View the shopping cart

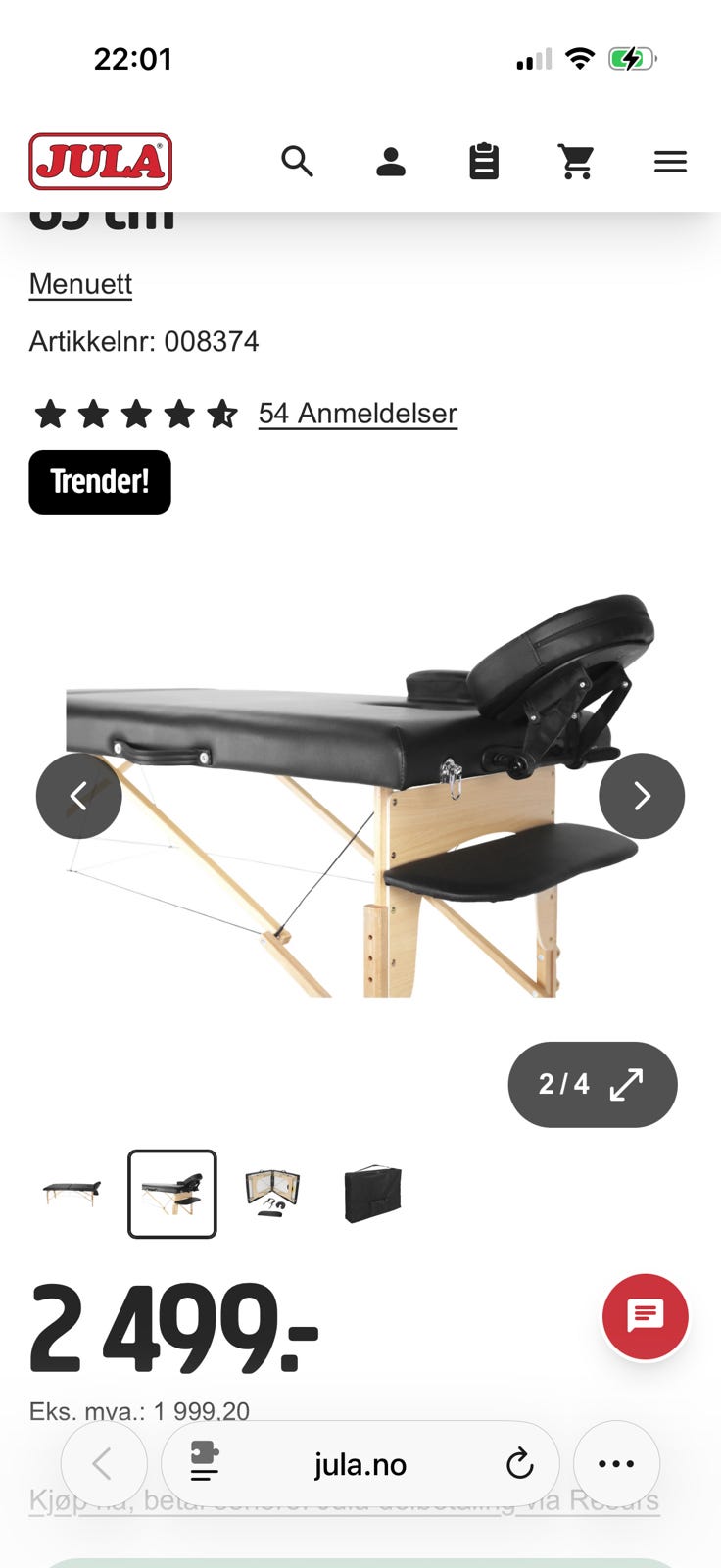(576, 162)
